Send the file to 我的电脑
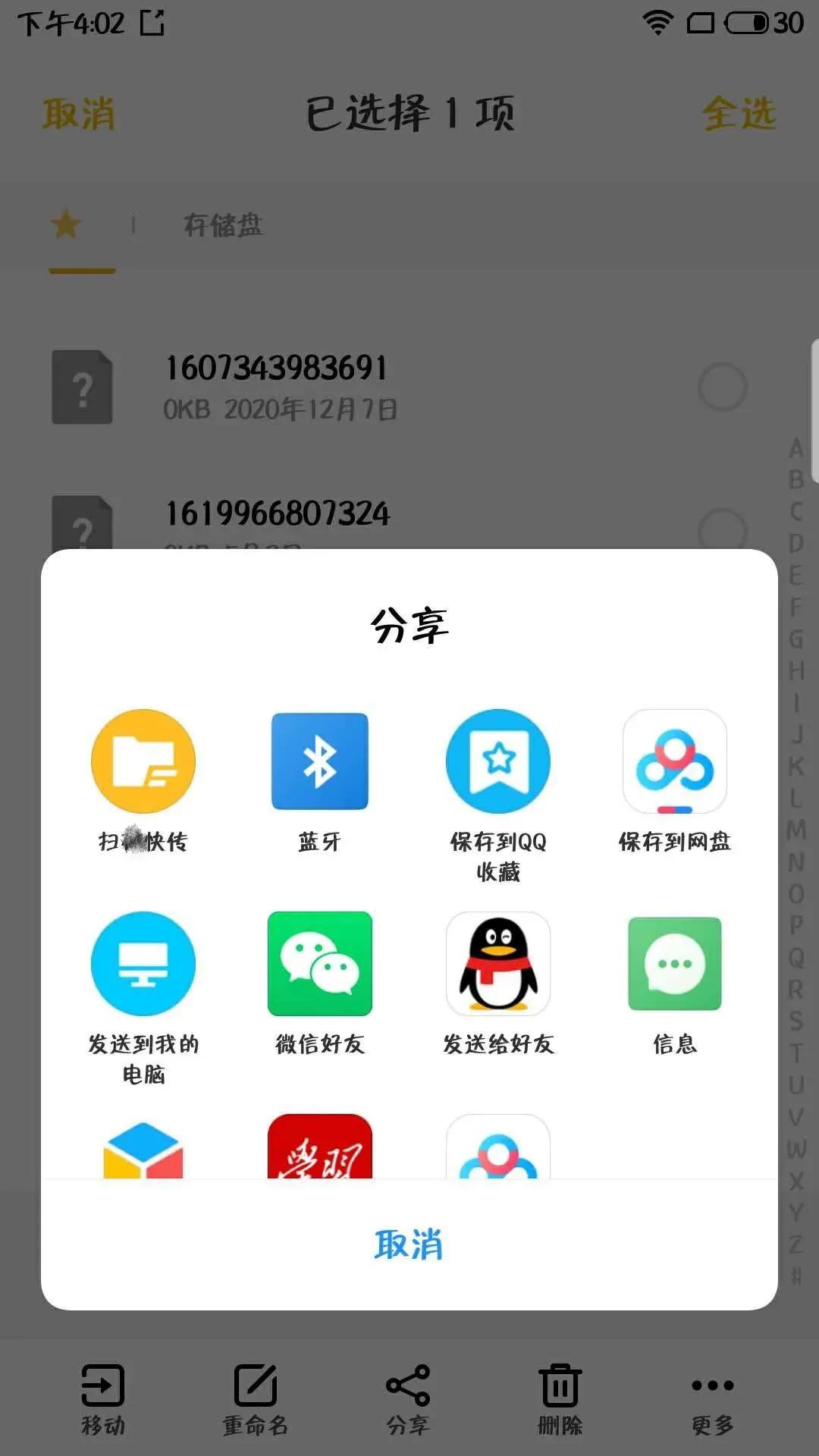 click(x=143, y=963)
